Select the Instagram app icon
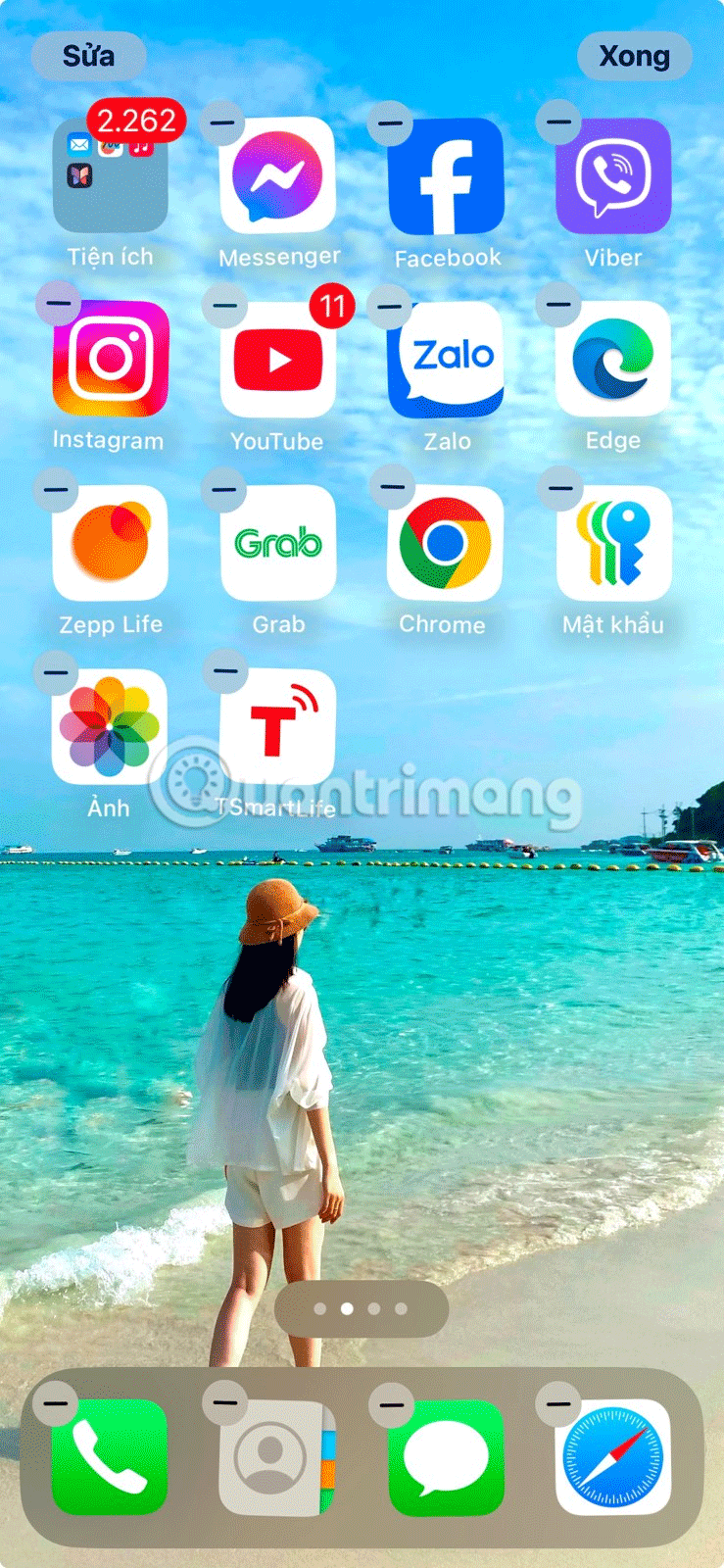 (x=110, y=359)
